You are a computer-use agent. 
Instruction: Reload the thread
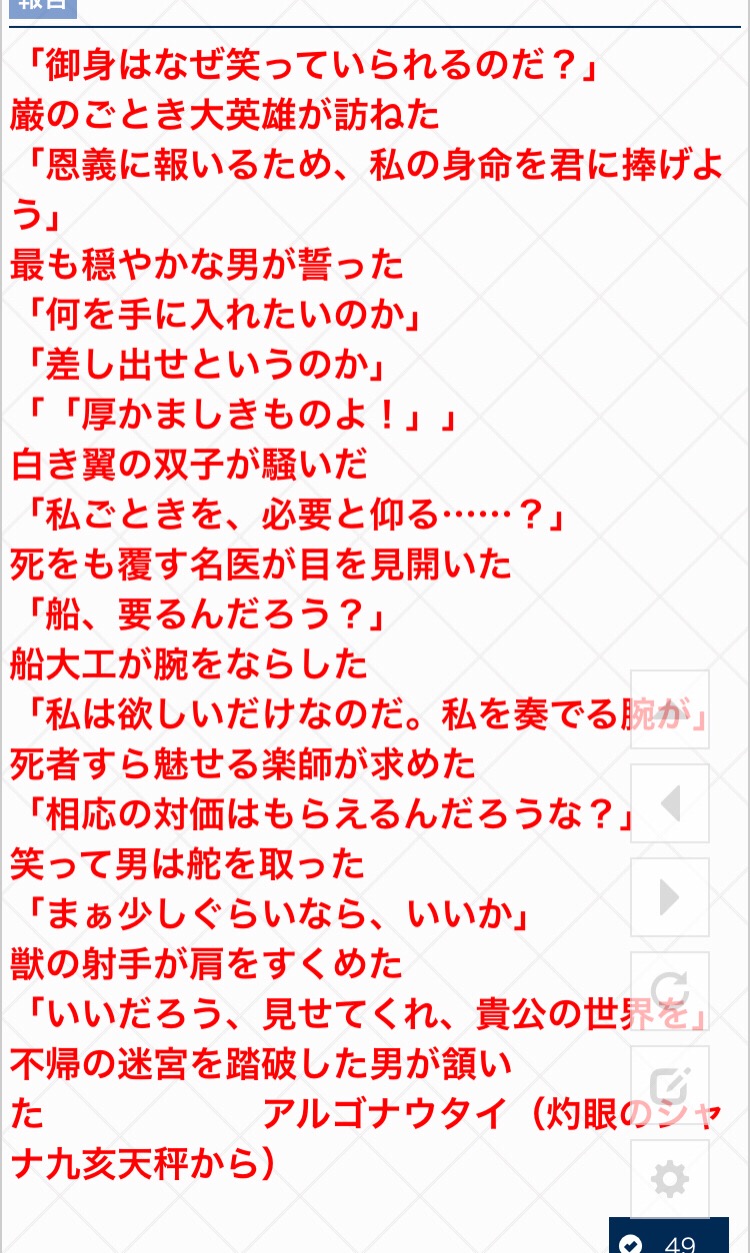click(x=669, y=991)
